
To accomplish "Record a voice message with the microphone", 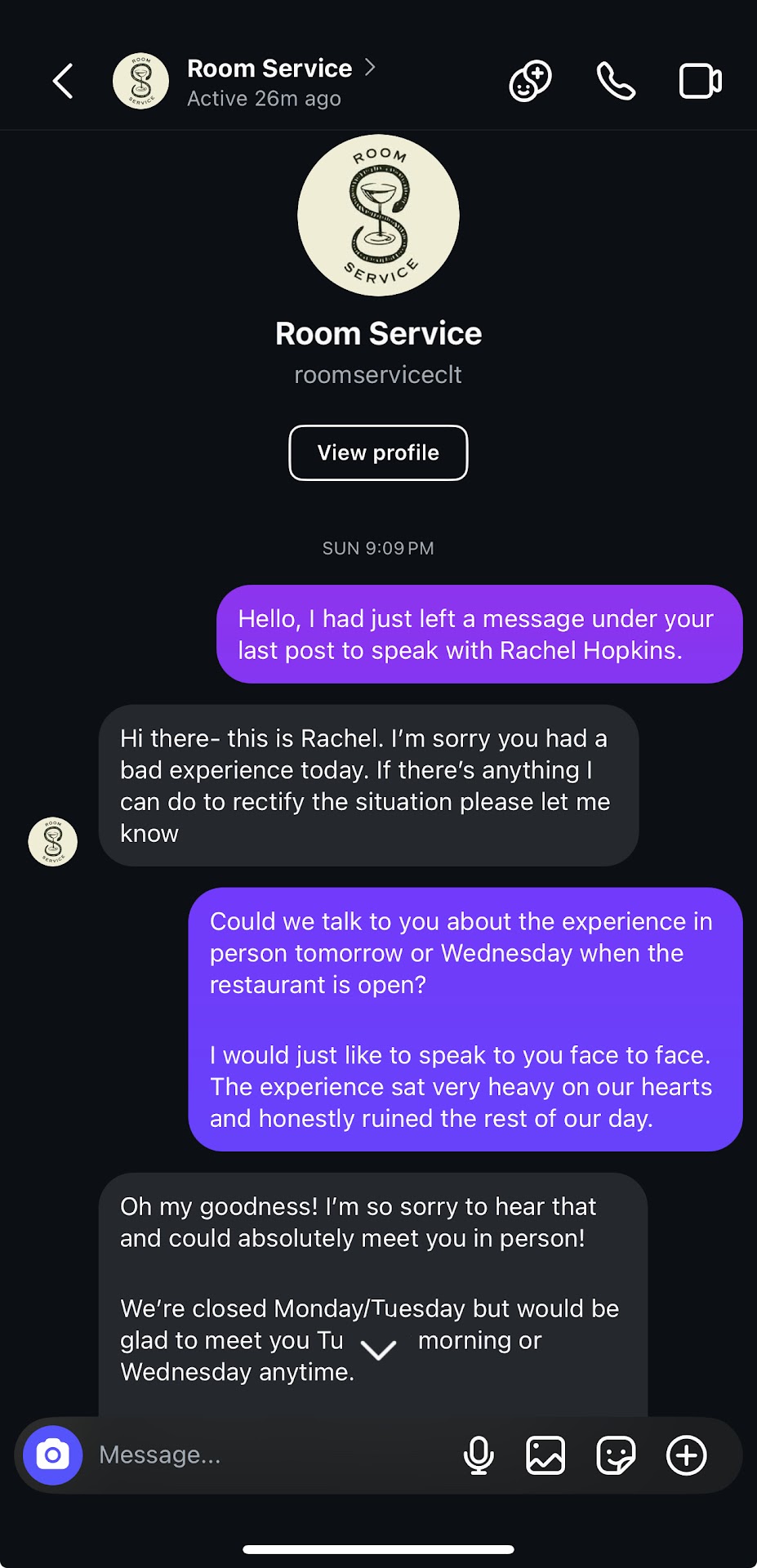I will [479, 1455].
